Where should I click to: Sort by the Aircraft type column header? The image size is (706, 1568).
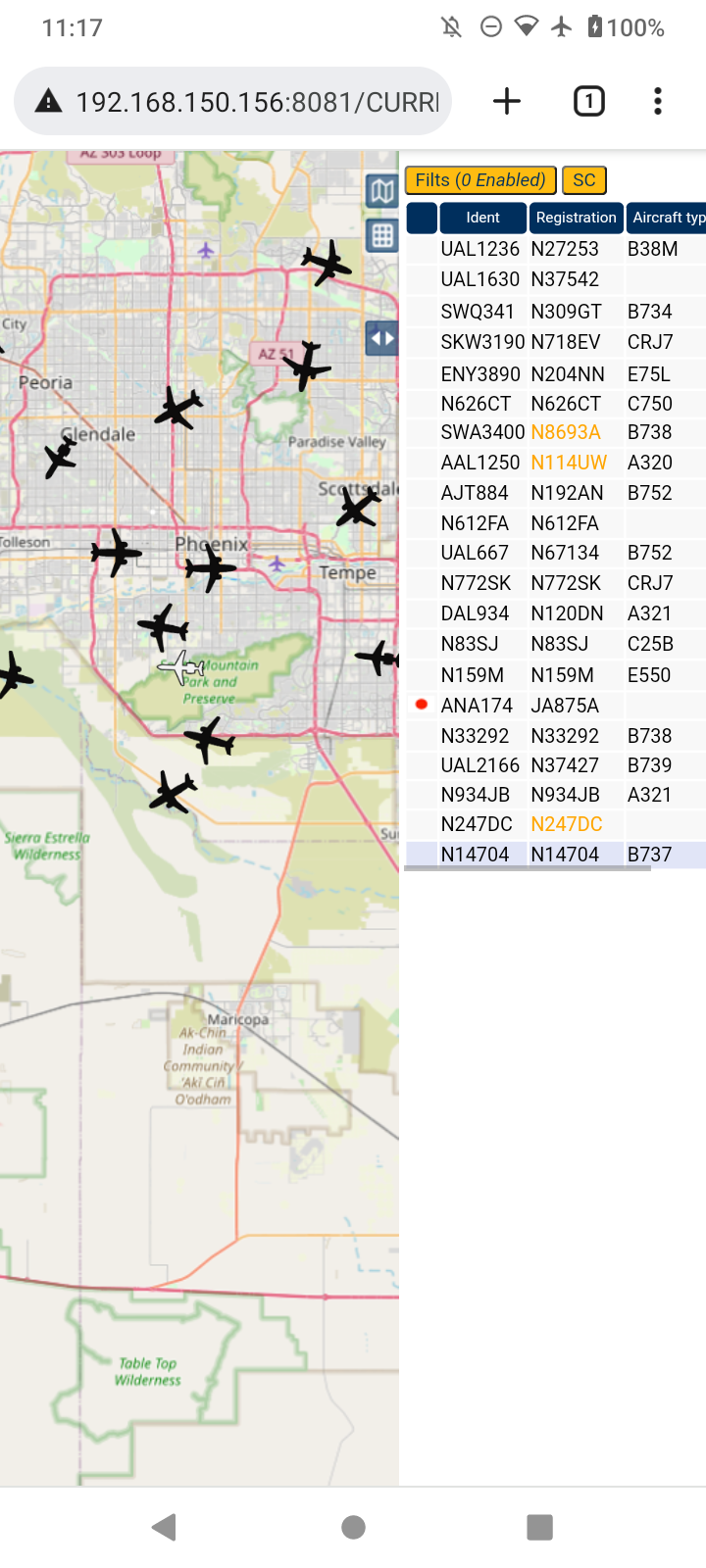tap(667, 218)
